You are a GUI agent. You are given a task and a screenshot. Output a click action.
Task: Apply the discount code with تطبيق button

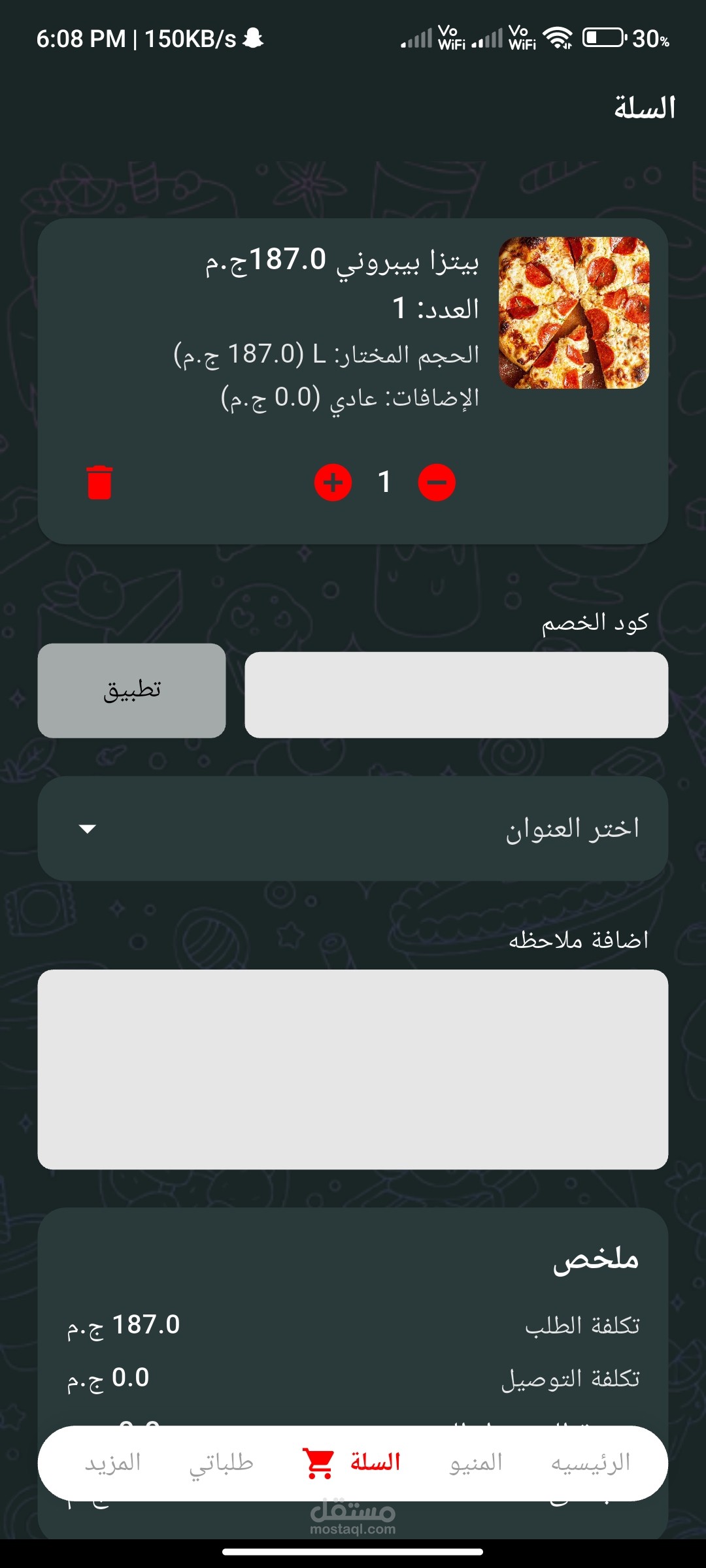click(131, 691)
